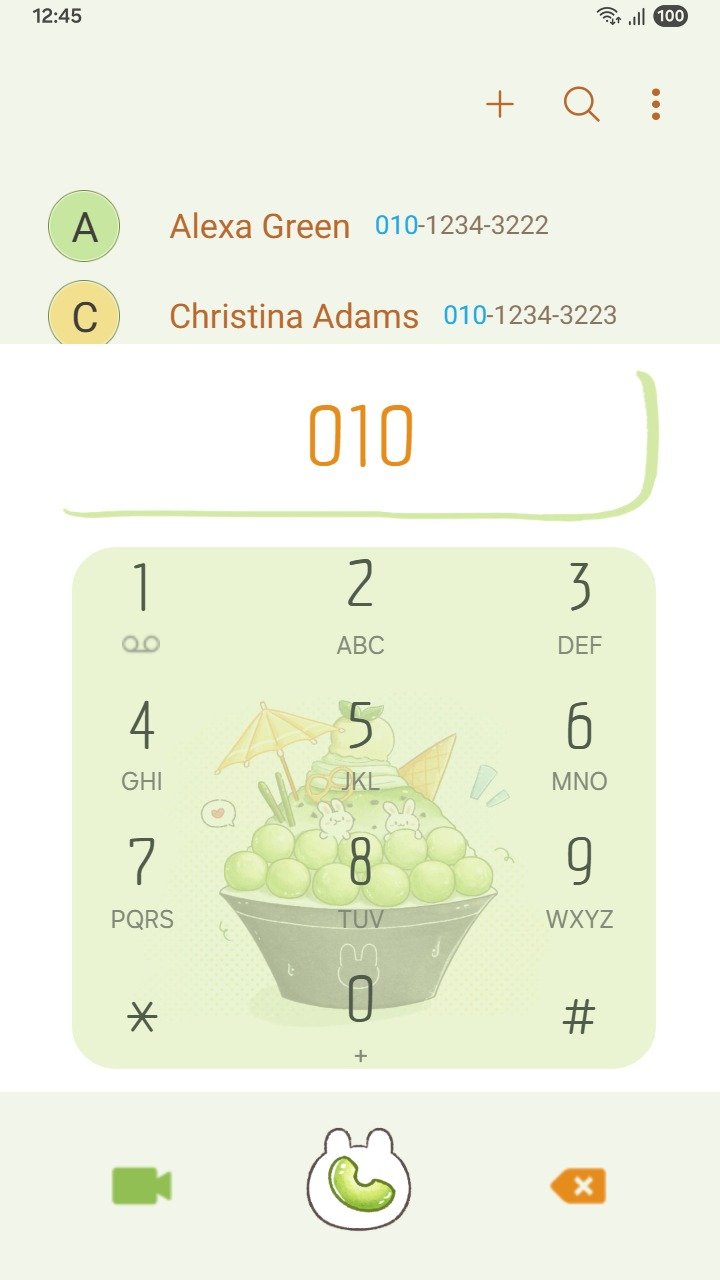The height and width of the screenshot is (1280, 720).
Task: Open the three-dot overflow menu
Action: pyautogui.click(x=655, y=104)
